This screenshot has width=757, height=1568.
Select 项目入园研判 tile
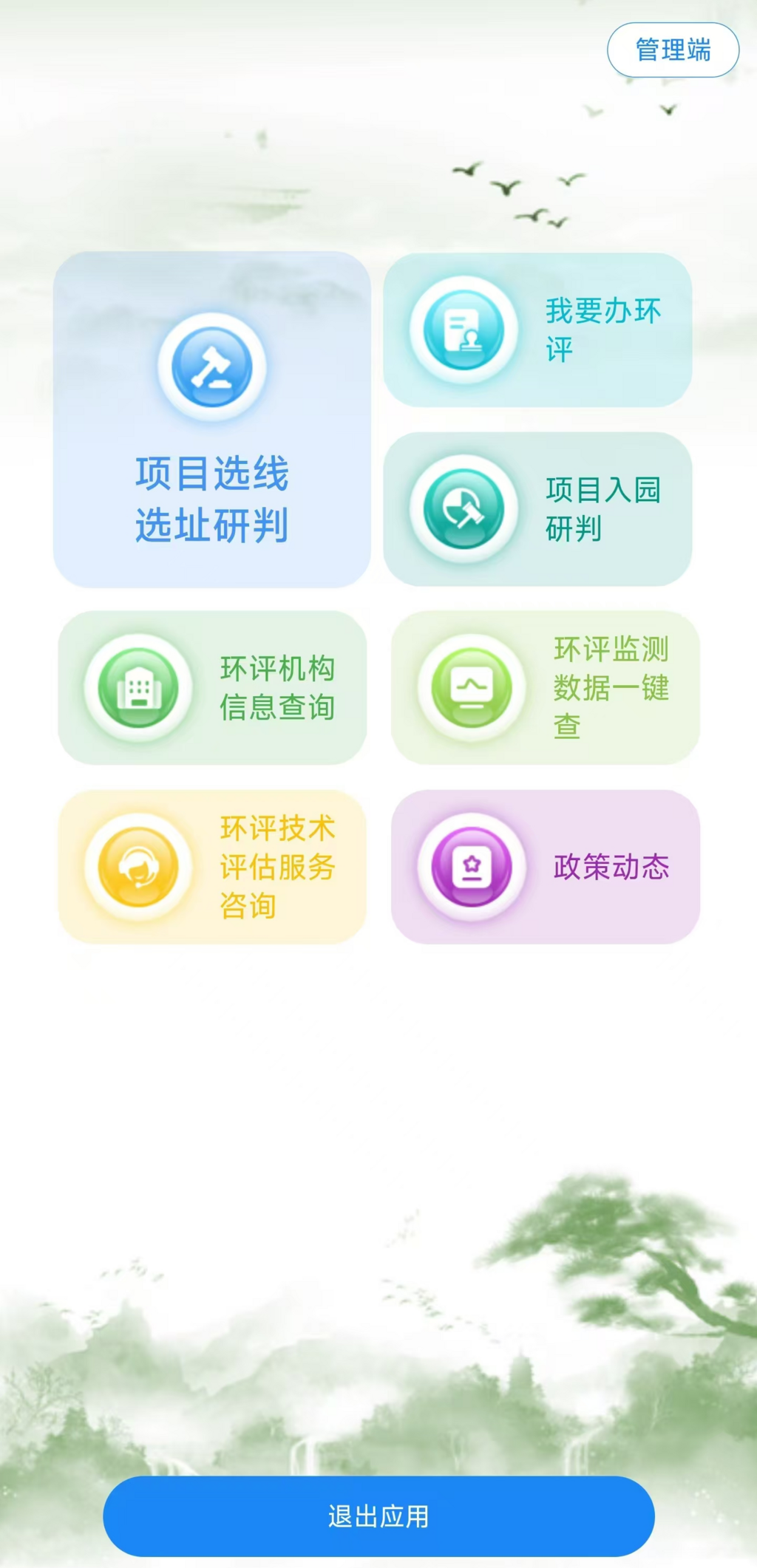point(537,509)
